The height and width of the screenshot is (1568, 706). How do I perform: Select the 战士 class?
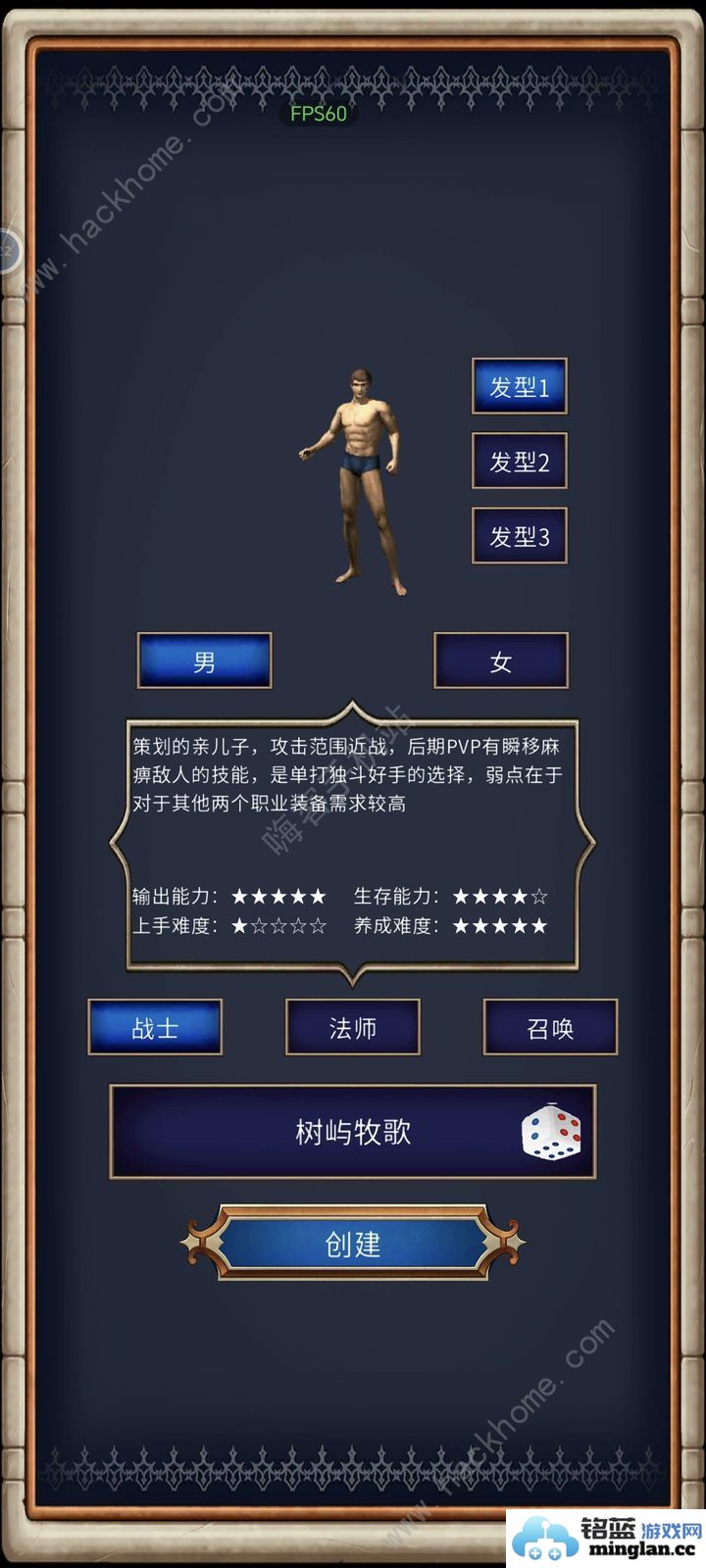coord(155,1027)
